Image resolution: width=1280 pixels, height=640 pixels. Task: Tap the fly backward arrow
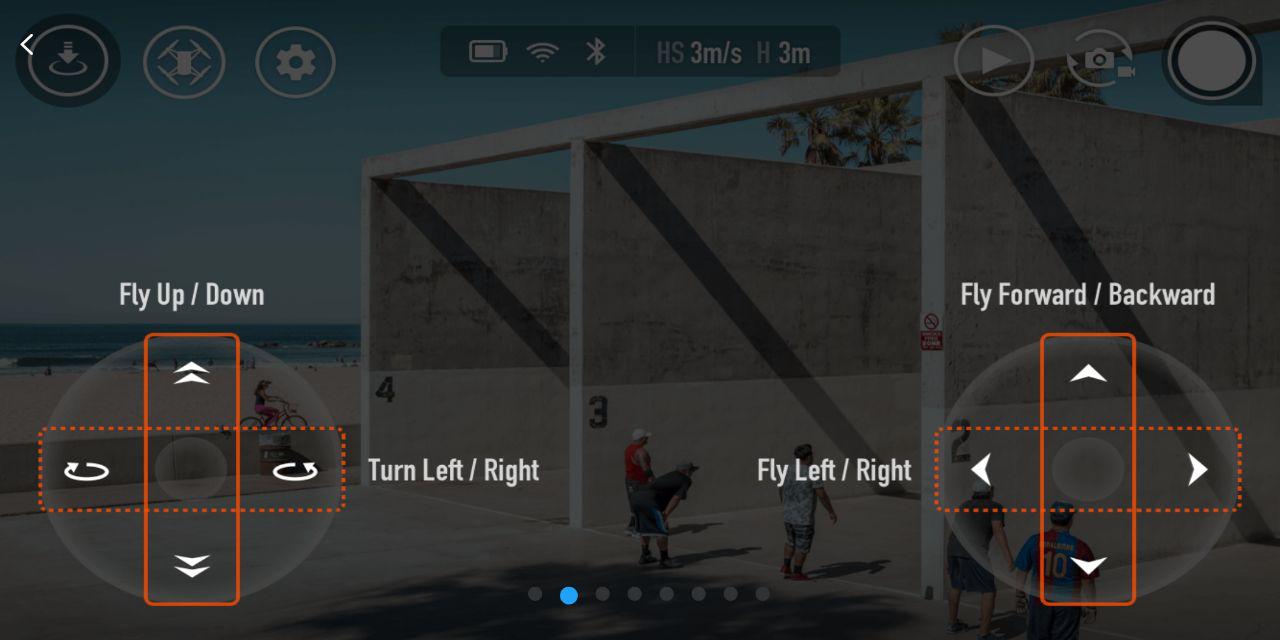(1088, 566)
